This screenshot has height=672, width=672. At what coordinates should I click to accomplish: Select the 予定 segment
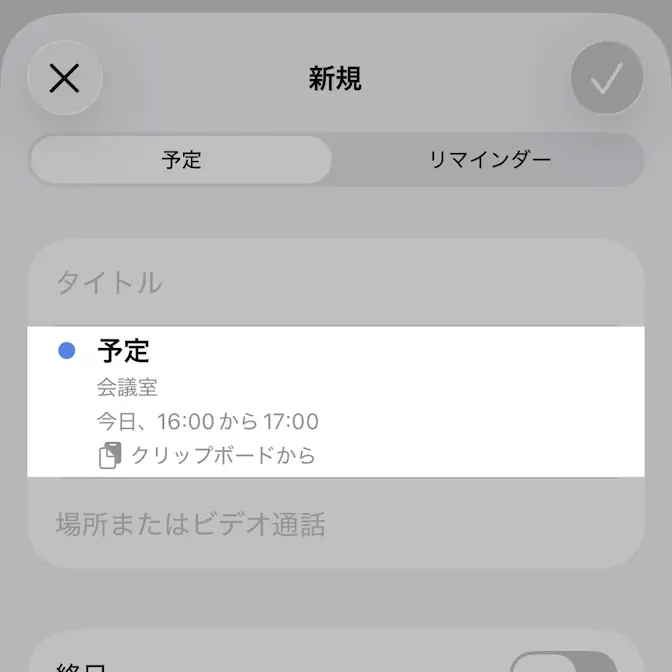coord(181,160)
